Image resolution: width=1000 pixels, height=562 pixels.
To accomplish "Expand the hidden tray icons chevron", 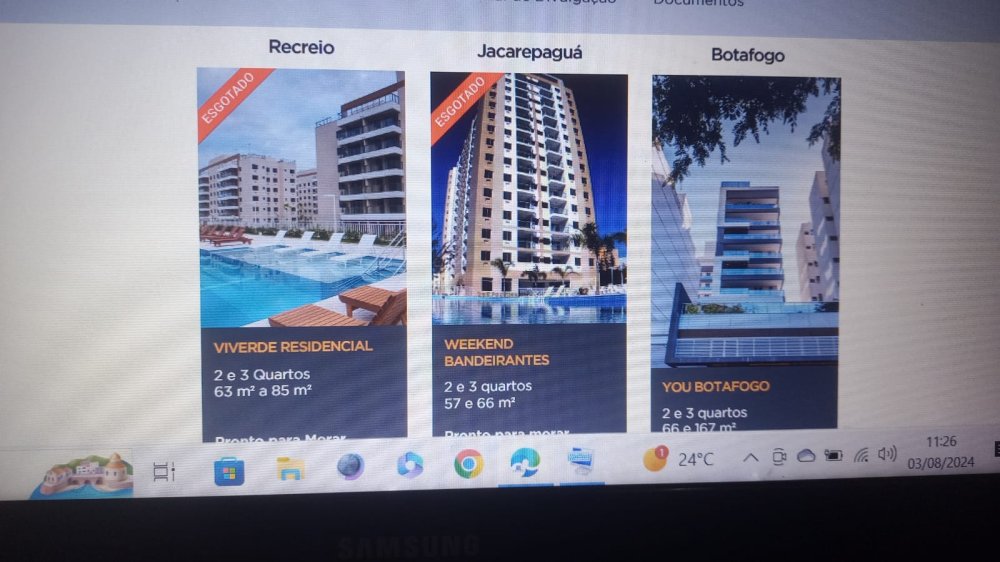I will point(750,457).
